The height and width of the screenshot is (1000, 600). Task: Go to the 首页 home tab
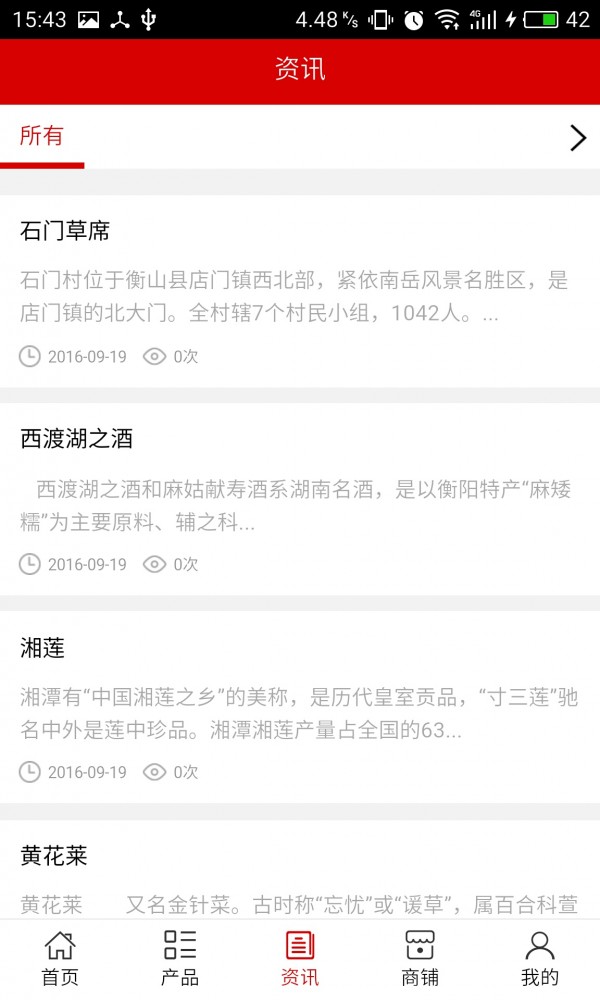[x=60, y=958]
